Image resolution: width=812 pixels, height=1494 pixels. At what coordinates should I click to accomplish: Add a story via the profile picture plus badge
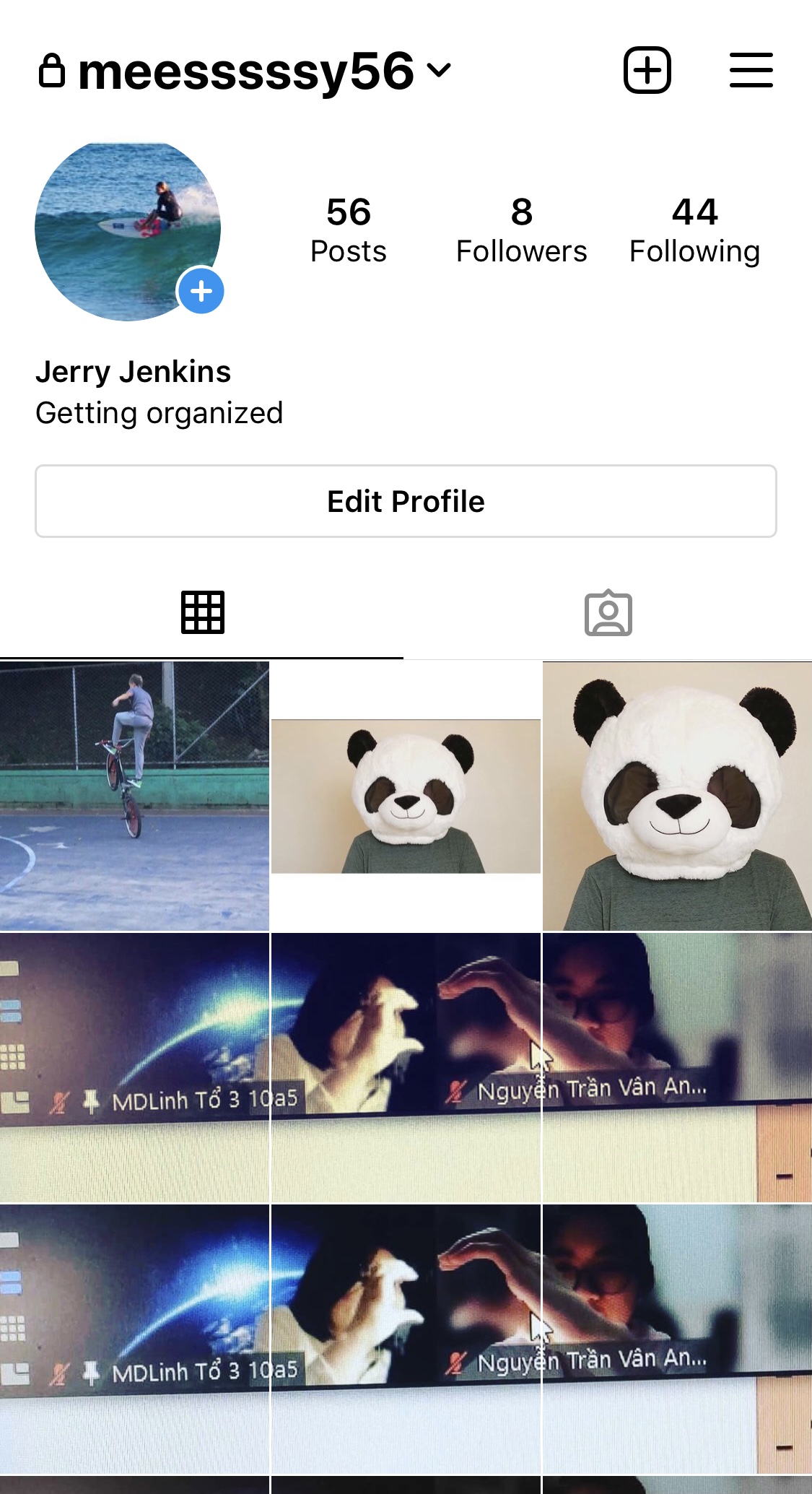201,291
